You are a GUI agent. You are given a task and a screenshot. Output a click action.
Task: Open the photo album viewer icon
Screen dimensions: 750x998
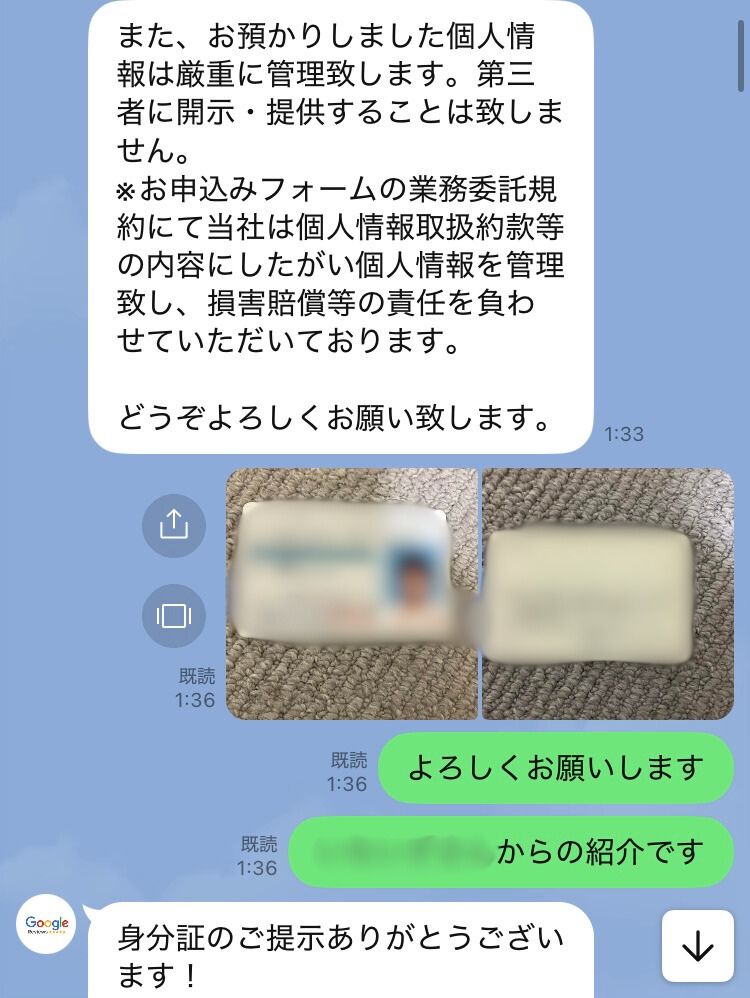point(174,615)
